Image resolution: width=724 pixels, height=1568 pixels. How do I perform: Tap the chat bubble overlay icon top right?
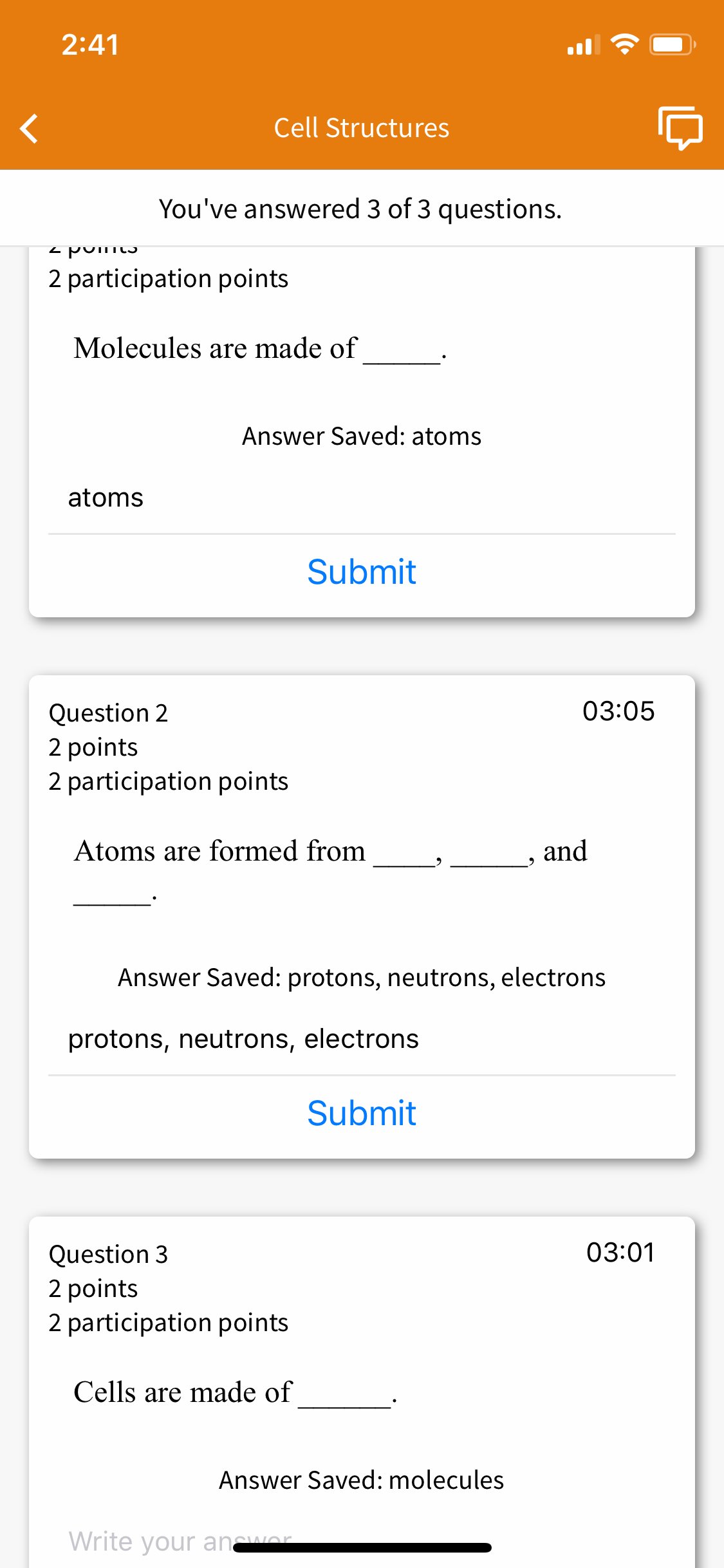click(681, 127)
